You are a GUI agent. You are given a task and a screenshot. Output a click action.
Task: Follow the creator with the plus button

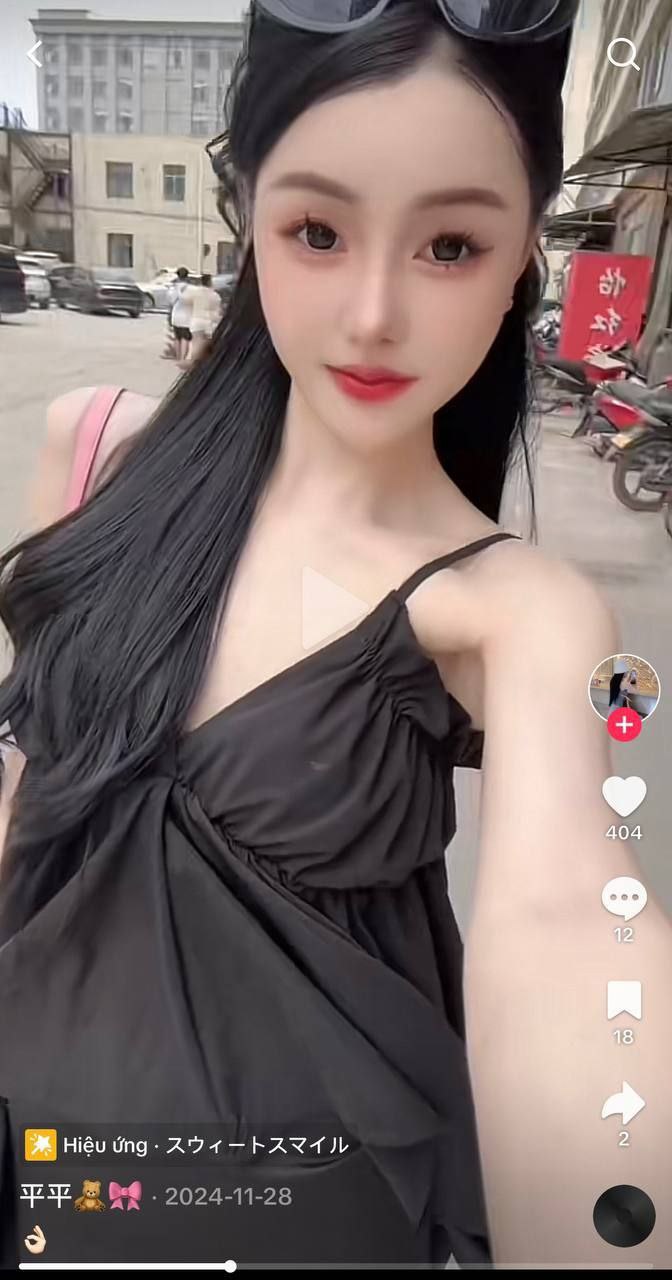(x=624, y=724)
